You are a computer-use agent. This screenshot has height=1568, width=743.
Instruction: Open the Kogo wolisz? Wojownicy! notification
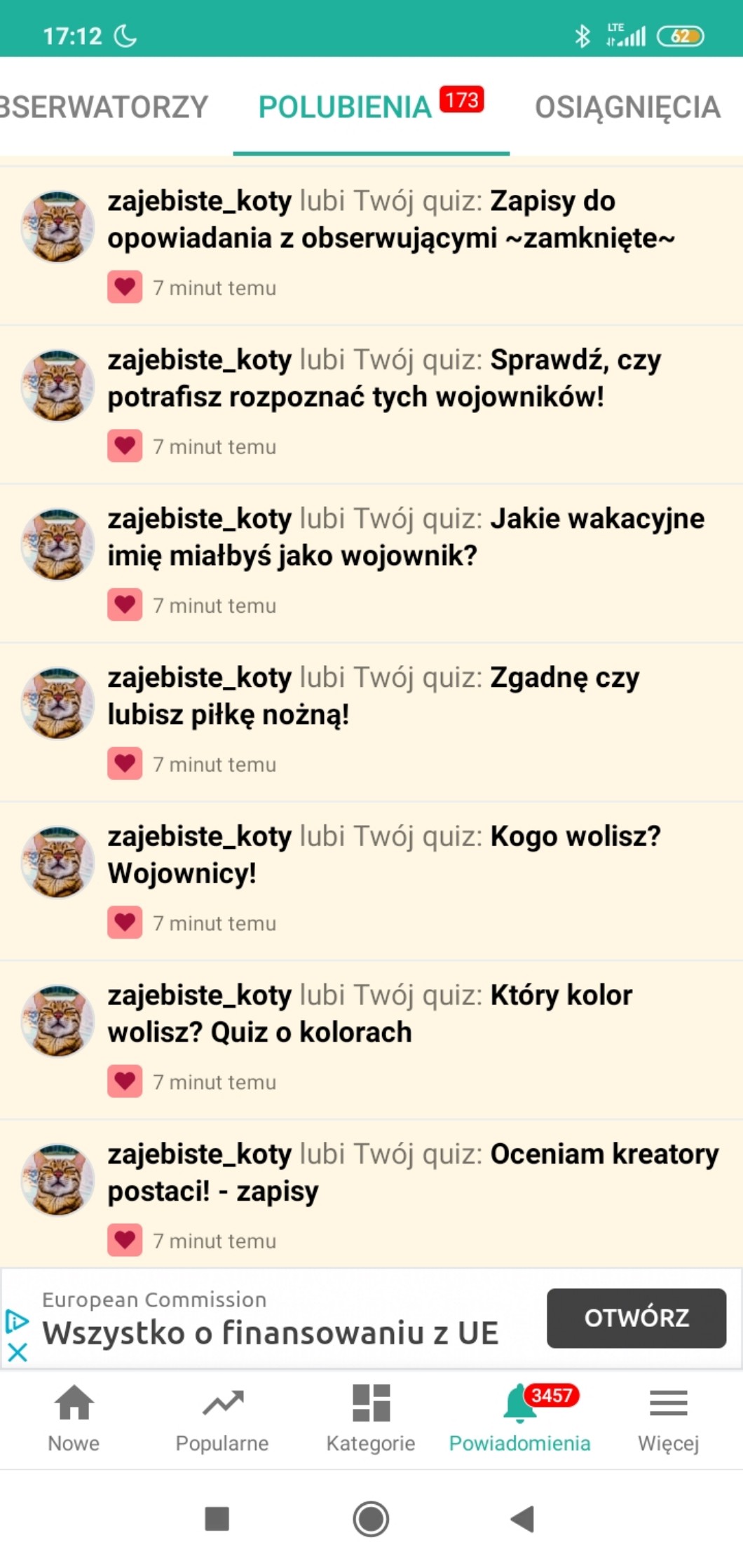(x=383, y=854)
